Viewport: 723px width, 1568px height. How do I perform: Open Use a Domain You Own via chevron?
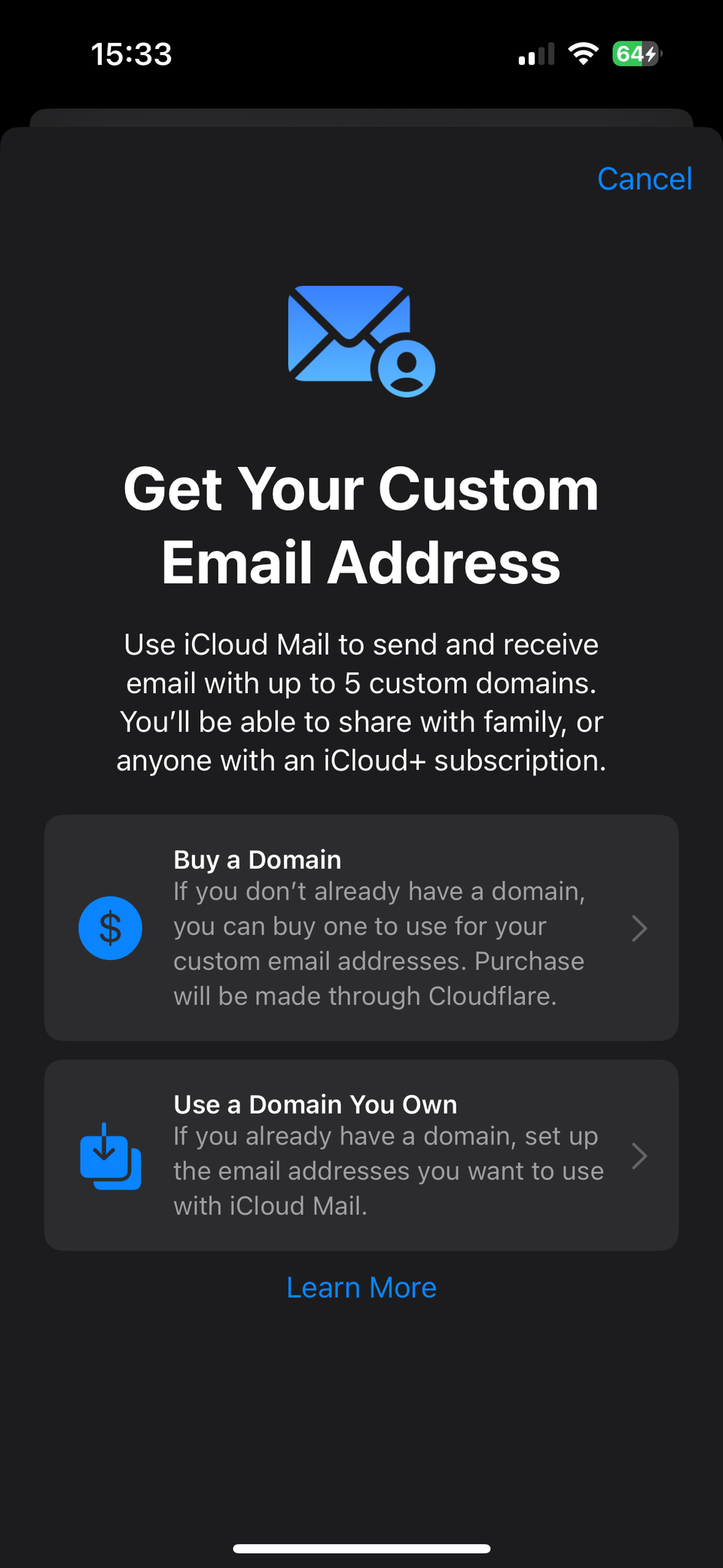coord(639,1156)
